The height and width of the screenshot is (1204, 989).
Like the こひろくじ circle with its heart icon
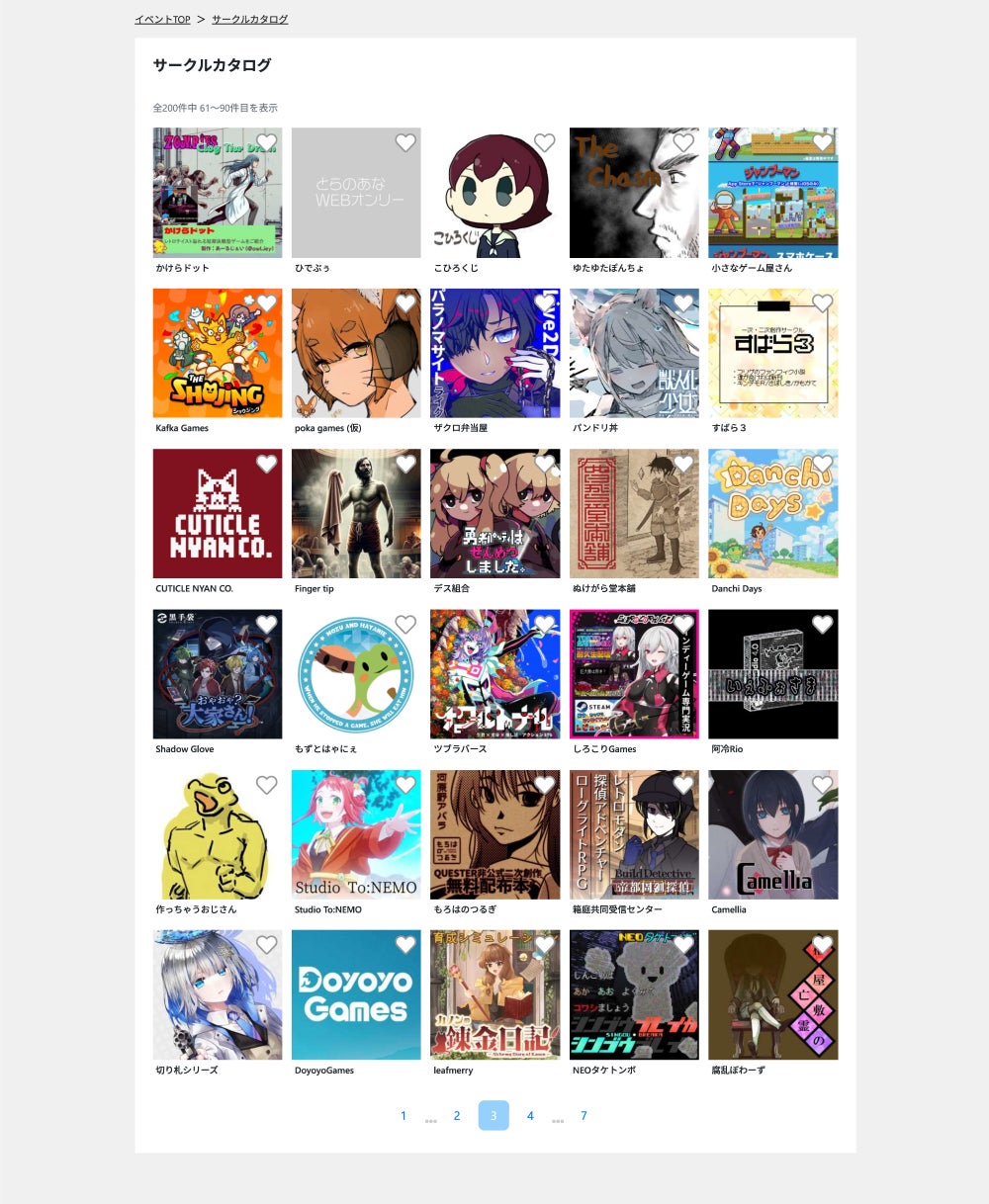click(544, 142)
